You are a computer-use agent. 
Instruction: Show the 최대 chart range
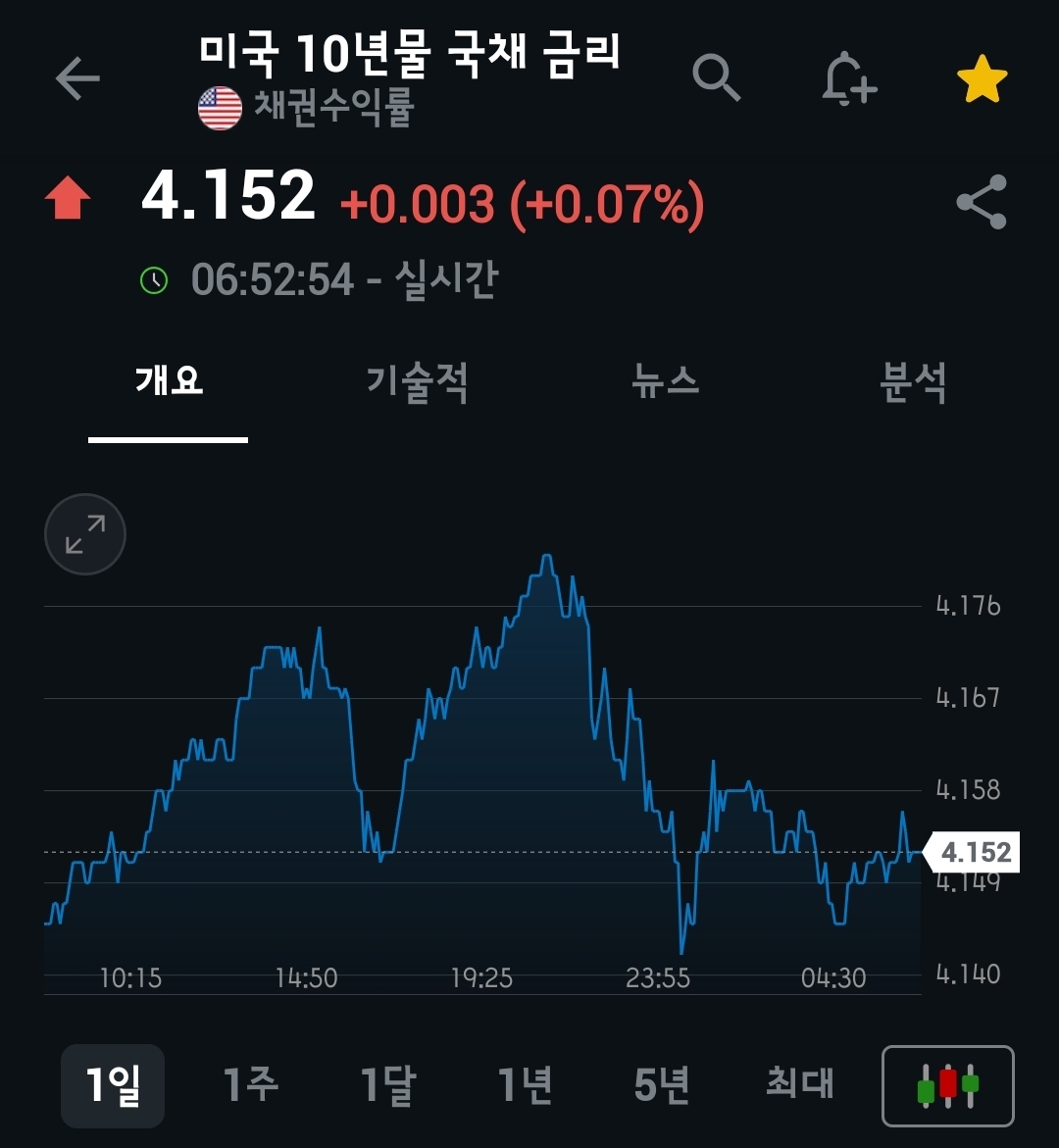(x=799, y=1083)
